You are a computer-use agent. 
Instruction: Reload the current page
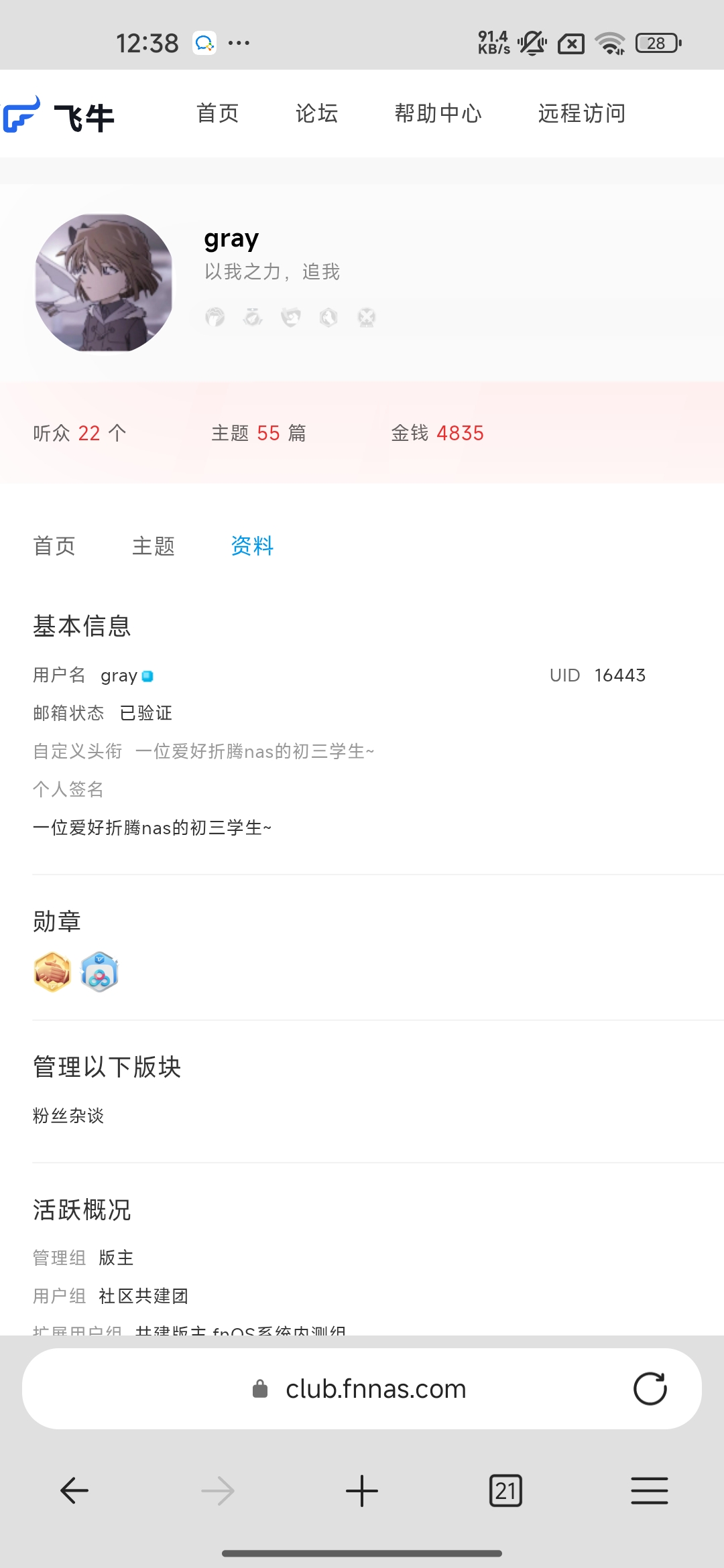click(650, 1389)
